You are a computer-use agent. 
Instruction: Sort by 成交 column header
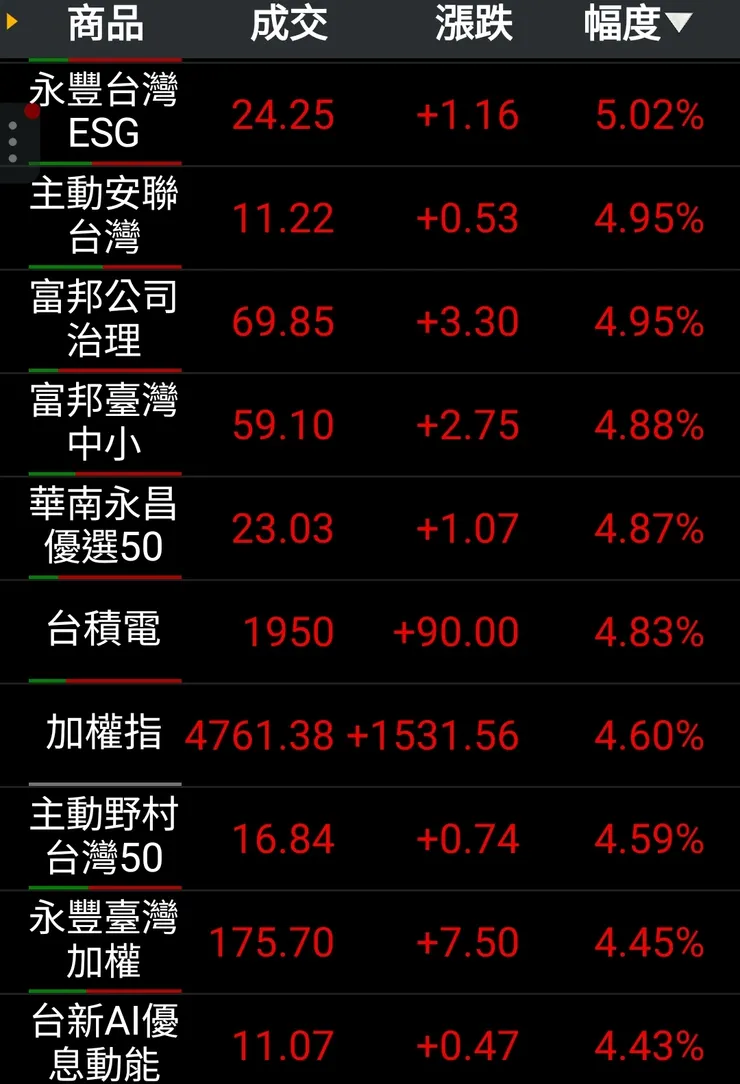(288, 24)
